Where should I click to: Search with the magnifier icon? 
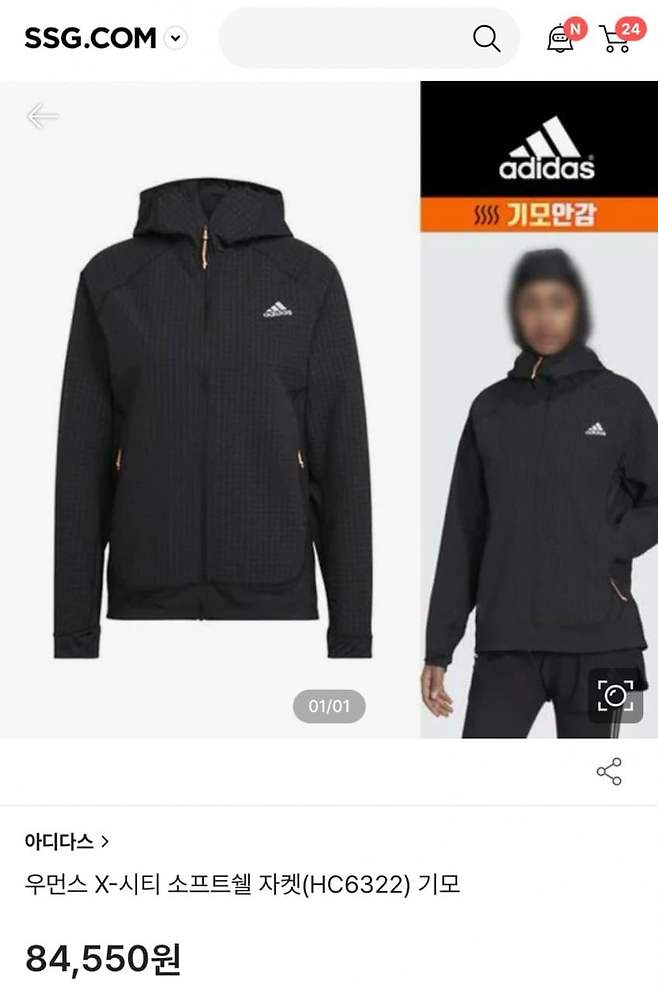coord(486,39)
